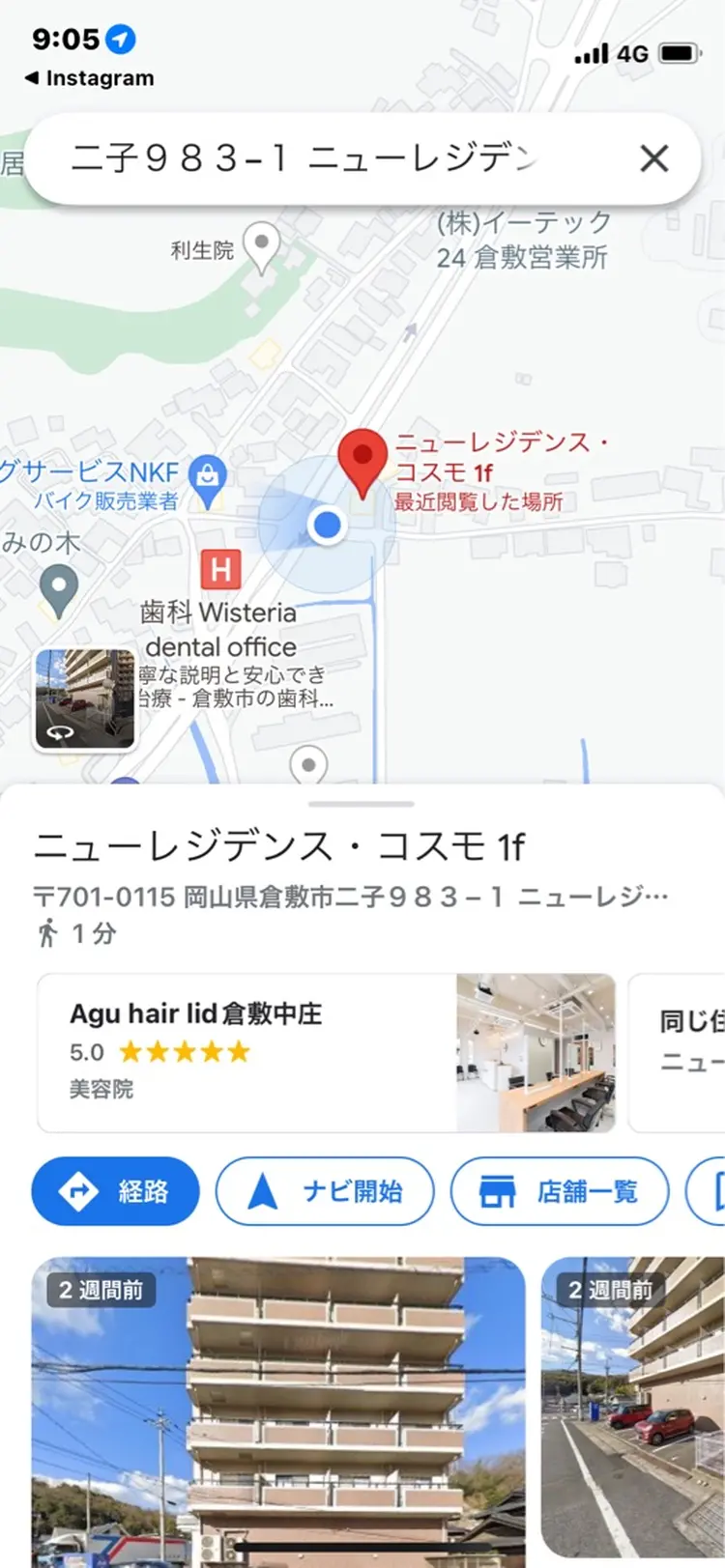This screenshot has height=1568, width=725.
Task: Open the 店舗一覧 store list
Action: 560,1191
